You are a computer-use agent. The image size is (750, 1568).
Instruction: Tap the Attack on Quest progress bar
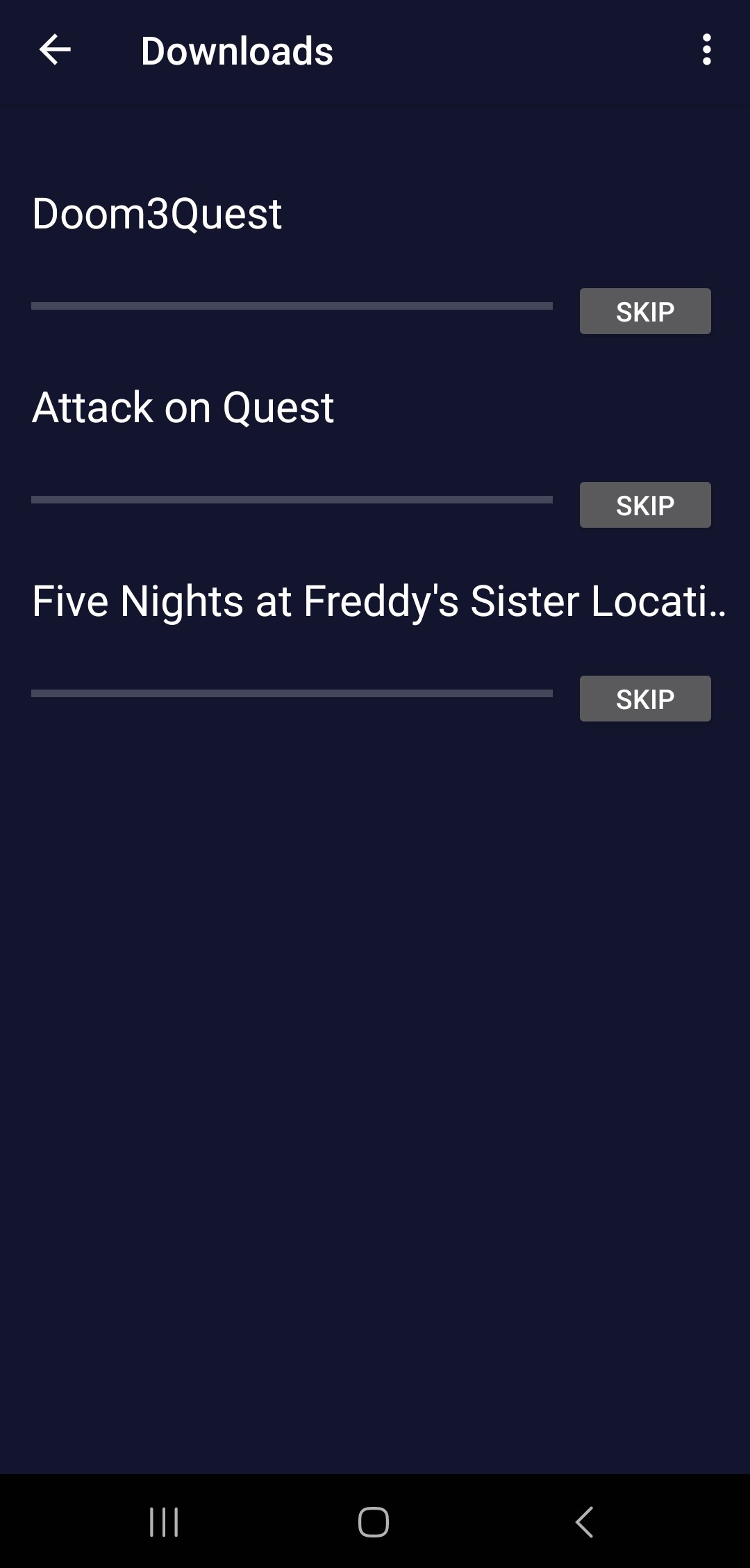(292, 498)
